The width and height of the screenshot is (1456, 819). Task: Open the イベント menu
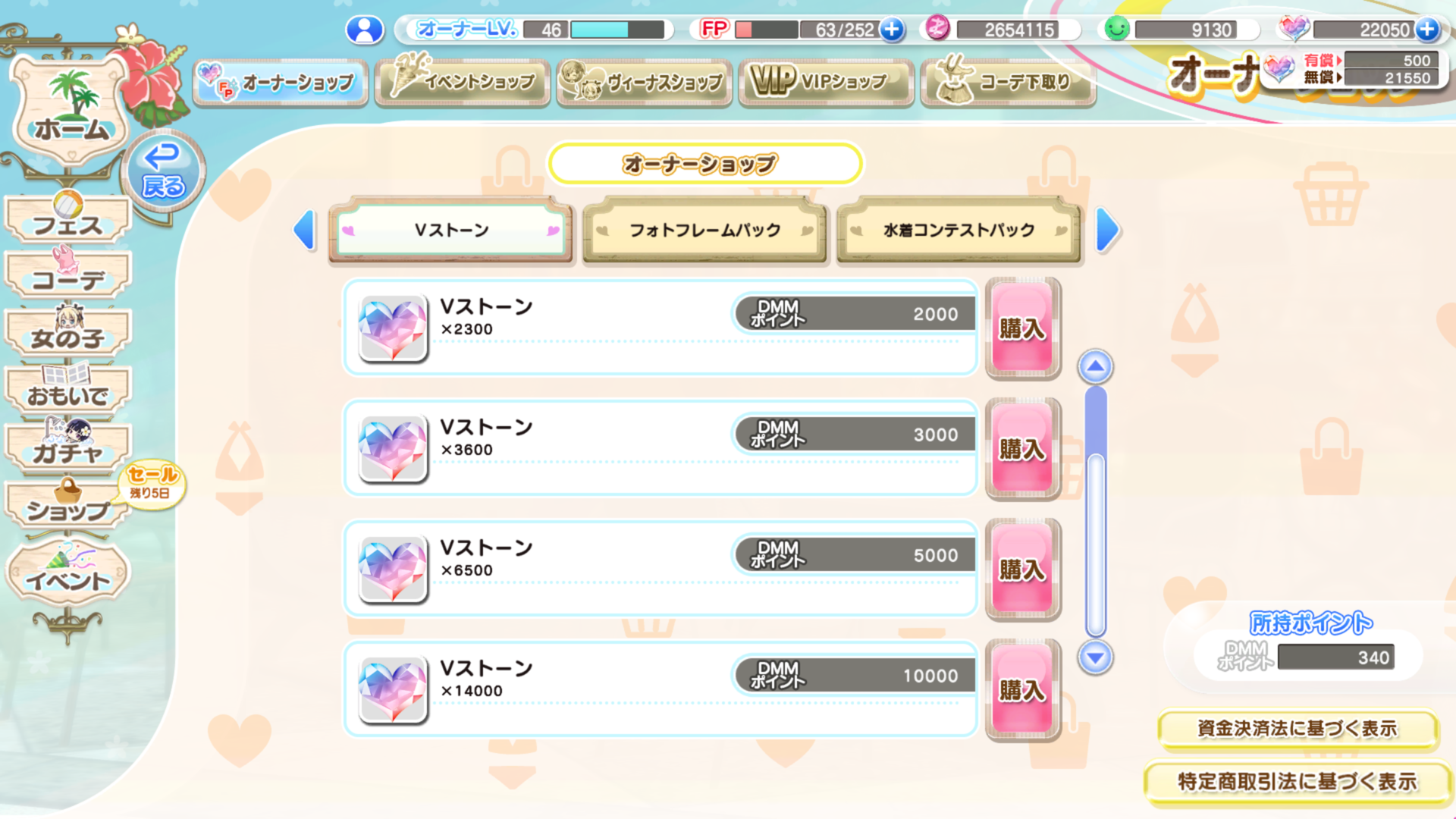pyautogui.click(x=68, y=578)
